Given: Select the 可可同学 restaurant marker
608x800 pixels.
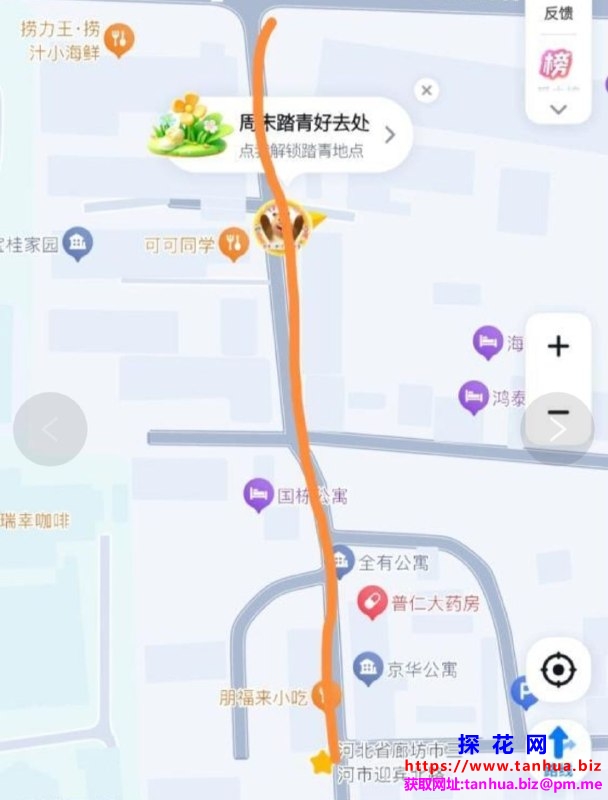Looking at the screenshot, I should (233, 244).
